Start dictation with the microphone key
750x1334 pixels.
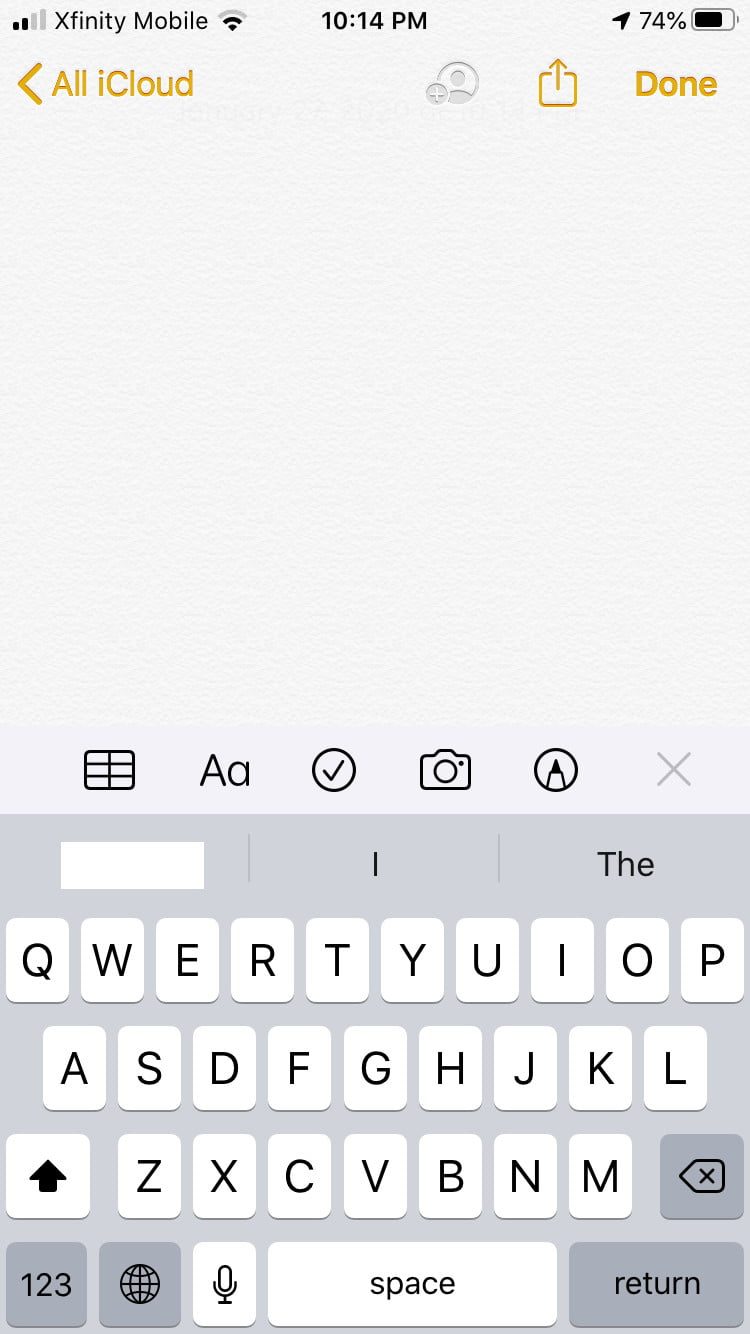click(225, 1284)
